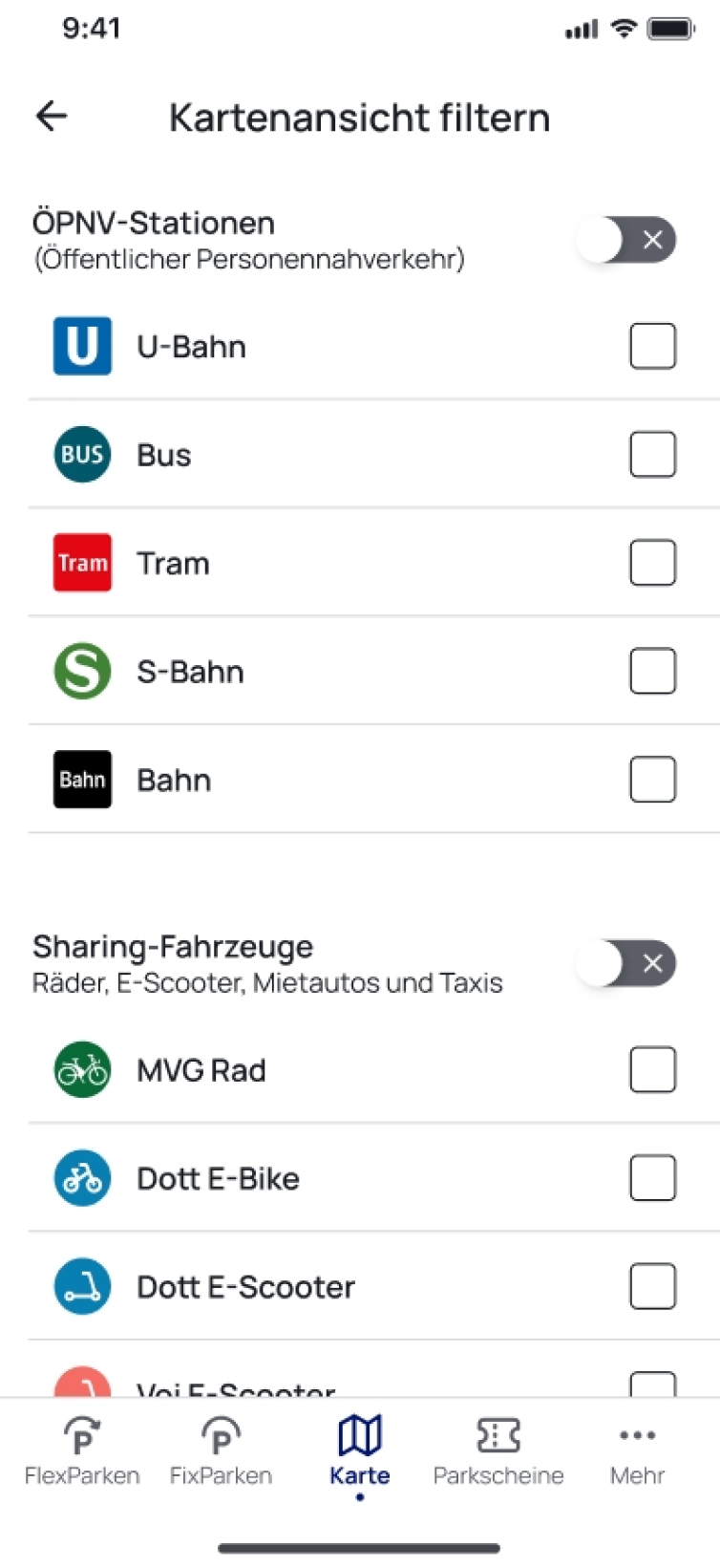Open the FixParken tab
Image resolution: width=720 pixels, height=1568 pixels.
click(x=221, y=1450)
